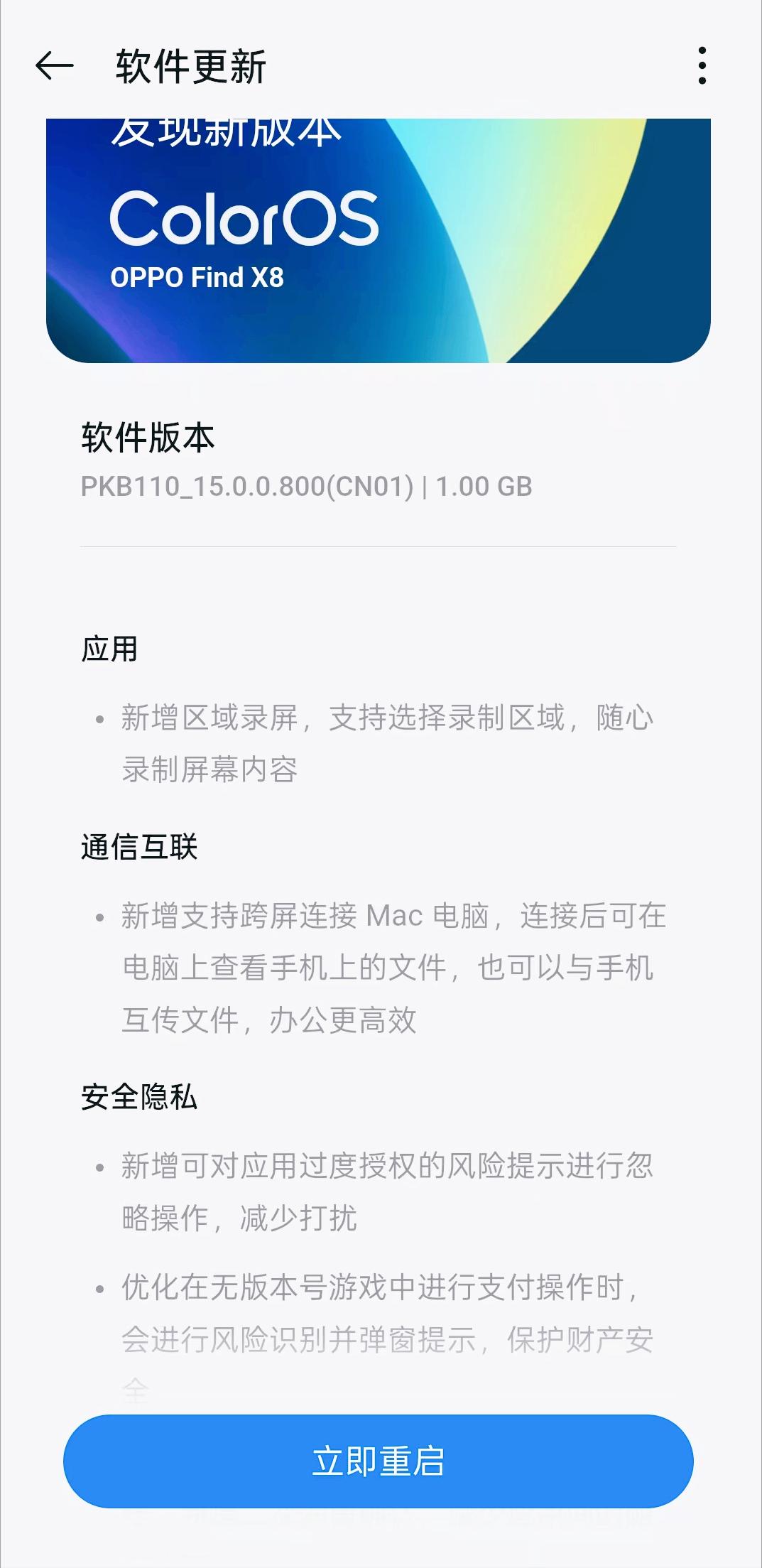Open the three-dot overflow menu
Image resolution: width=762 pixels, height=1568 pixels.
click(702, 66)
